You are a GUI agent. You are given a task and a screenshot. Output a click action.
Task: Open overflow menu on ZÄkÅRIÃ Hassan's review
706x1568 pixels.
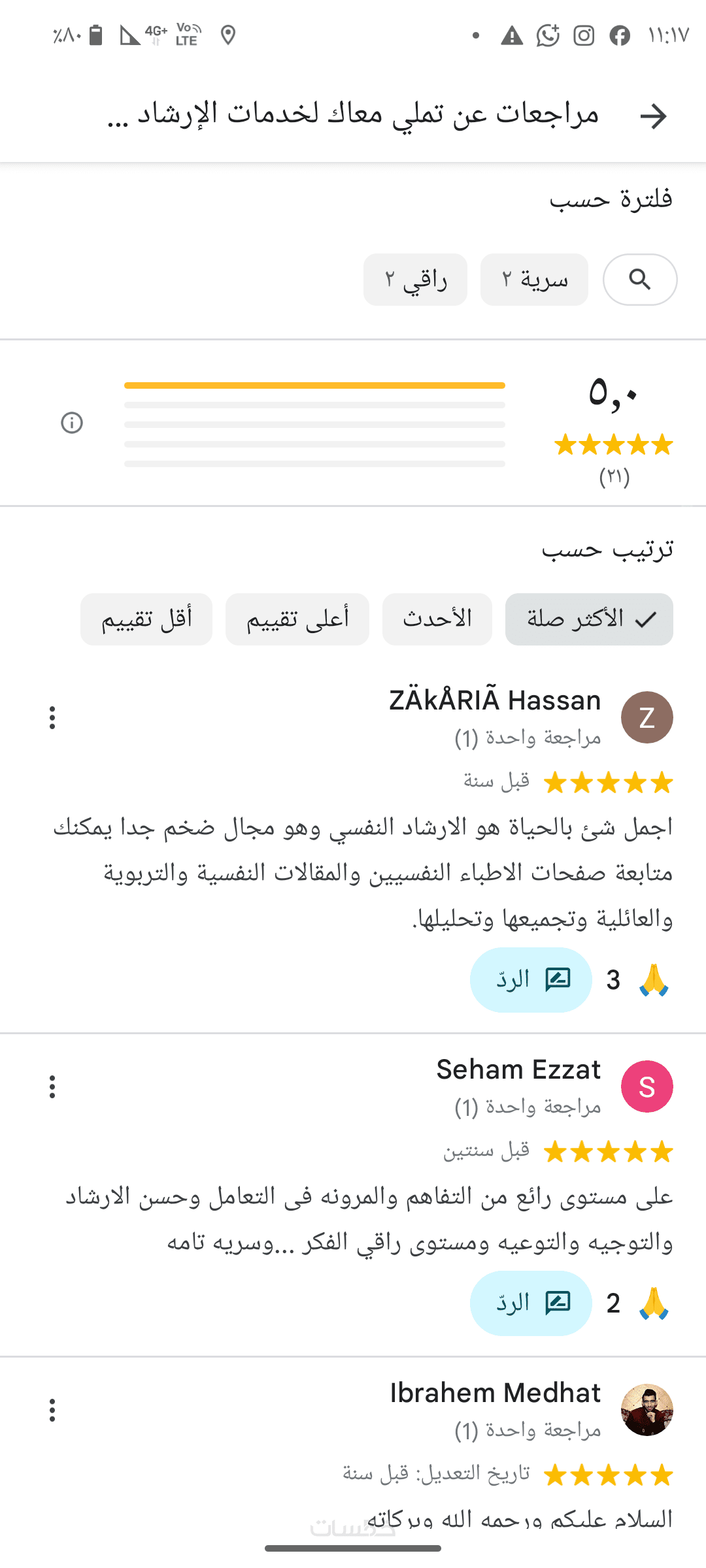coord(52,717)
